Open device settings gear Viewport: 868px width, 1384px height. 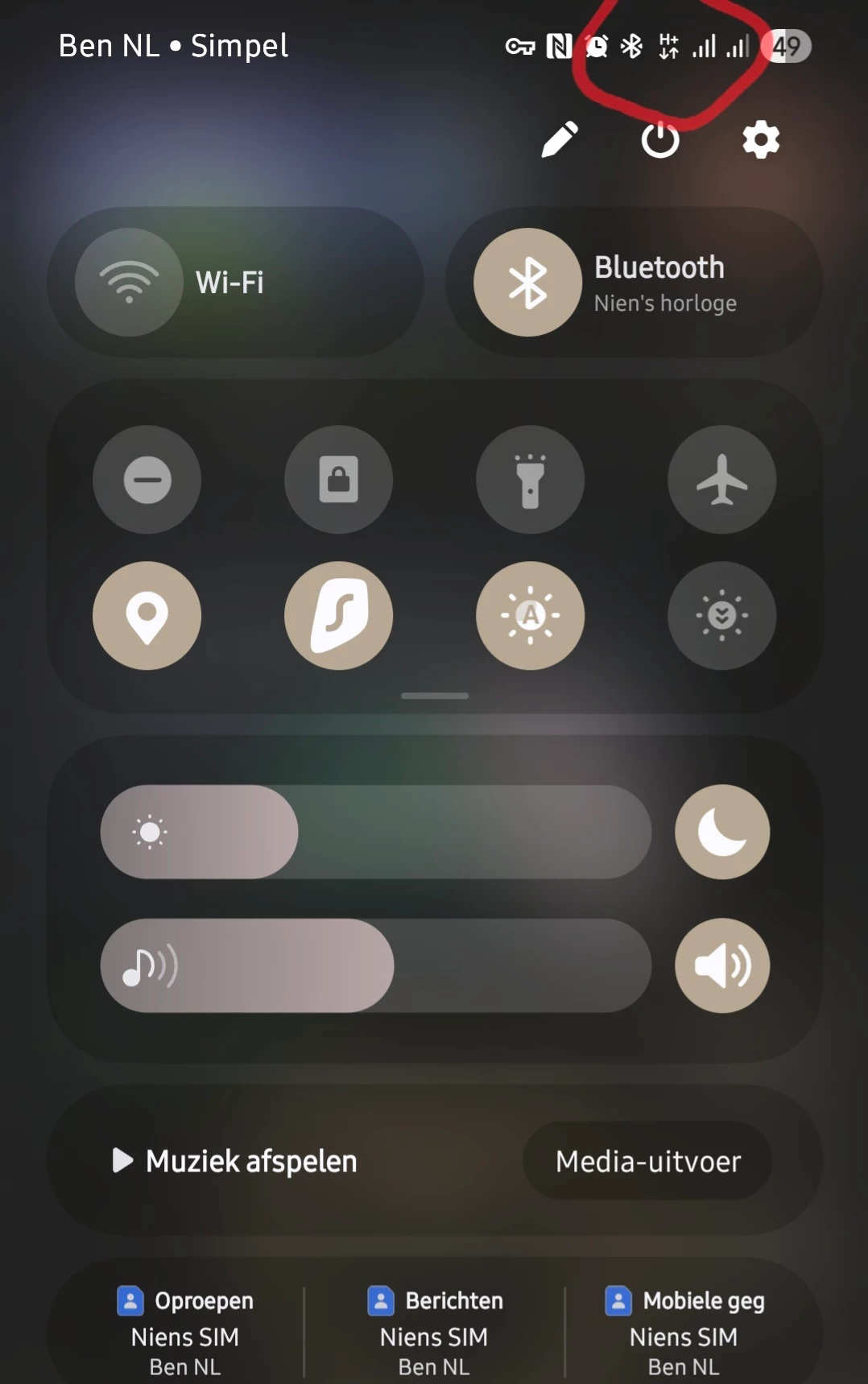pyautogui.click(x=761, y=140)
